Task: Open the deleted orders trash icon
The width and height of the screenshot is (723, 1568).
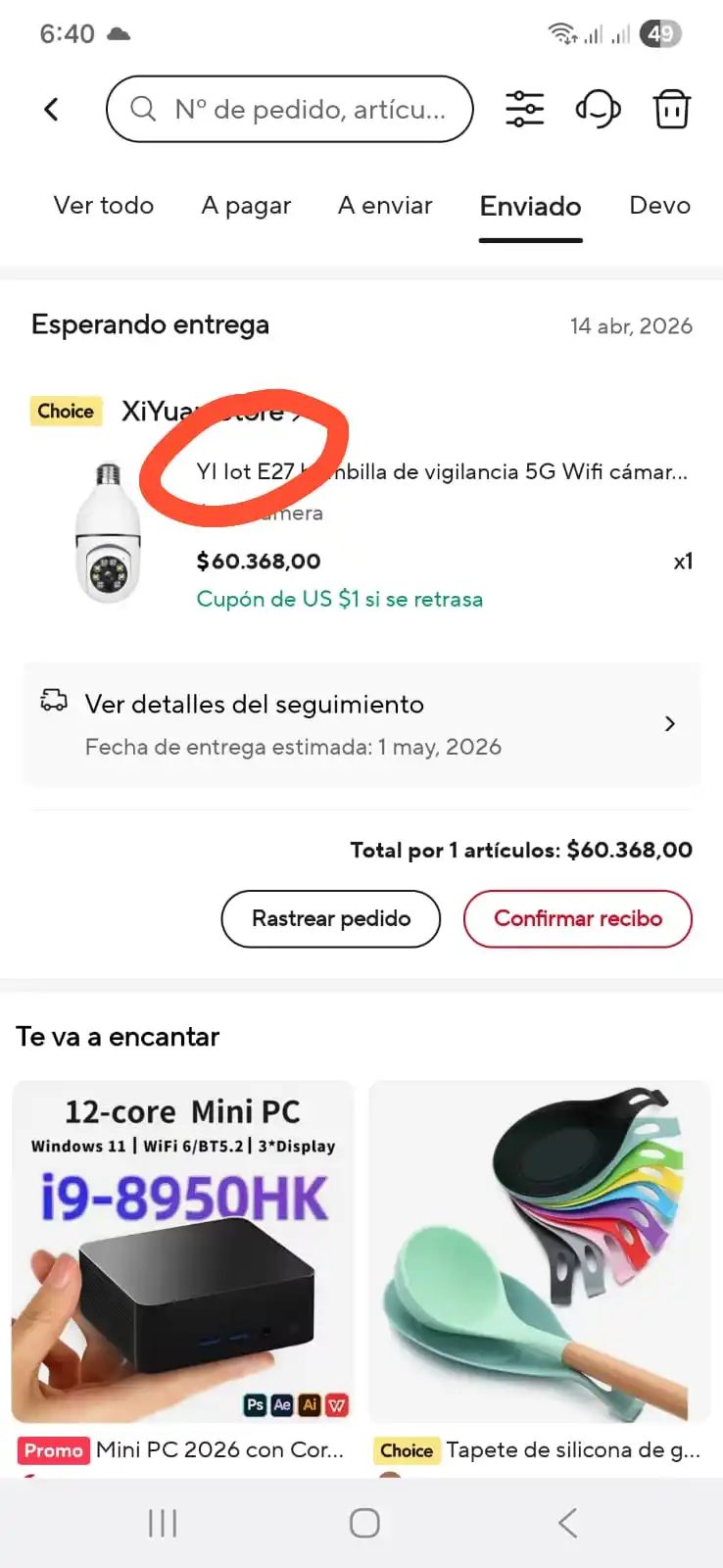Action: [x=672, y=109]
